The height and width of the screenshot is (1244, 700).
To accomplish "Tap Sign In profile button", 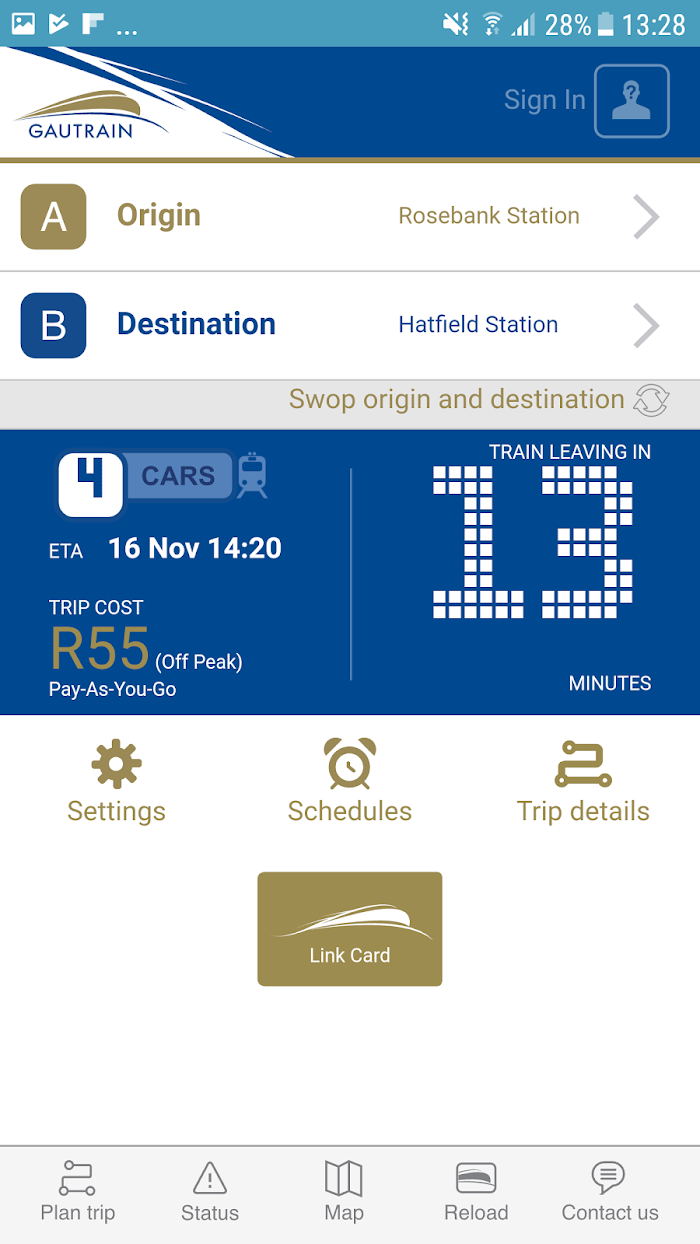I will tap(631, 101).
